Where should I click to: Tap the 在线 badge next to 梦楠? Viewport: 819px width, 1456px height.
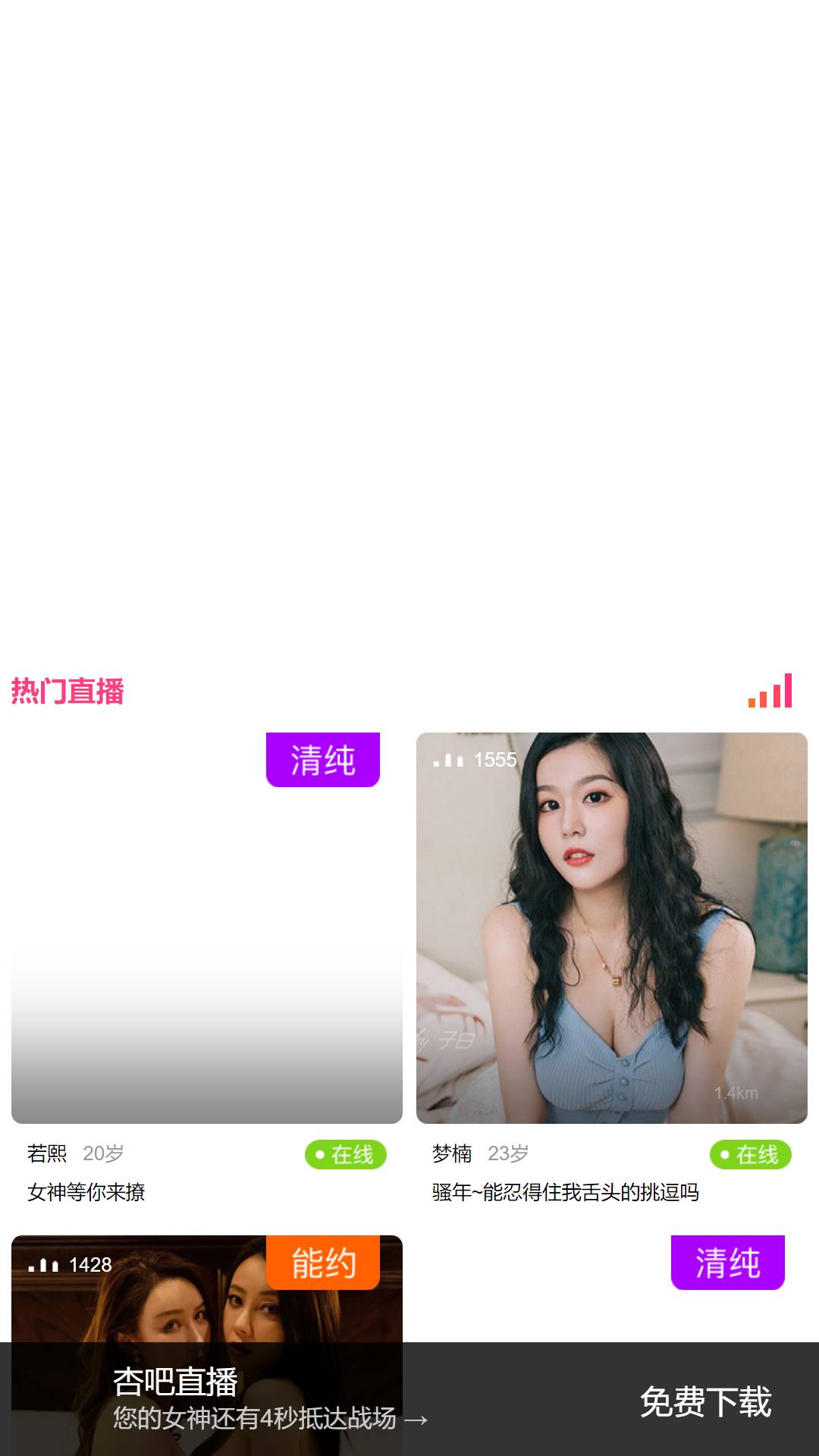tap(751, 1154)
